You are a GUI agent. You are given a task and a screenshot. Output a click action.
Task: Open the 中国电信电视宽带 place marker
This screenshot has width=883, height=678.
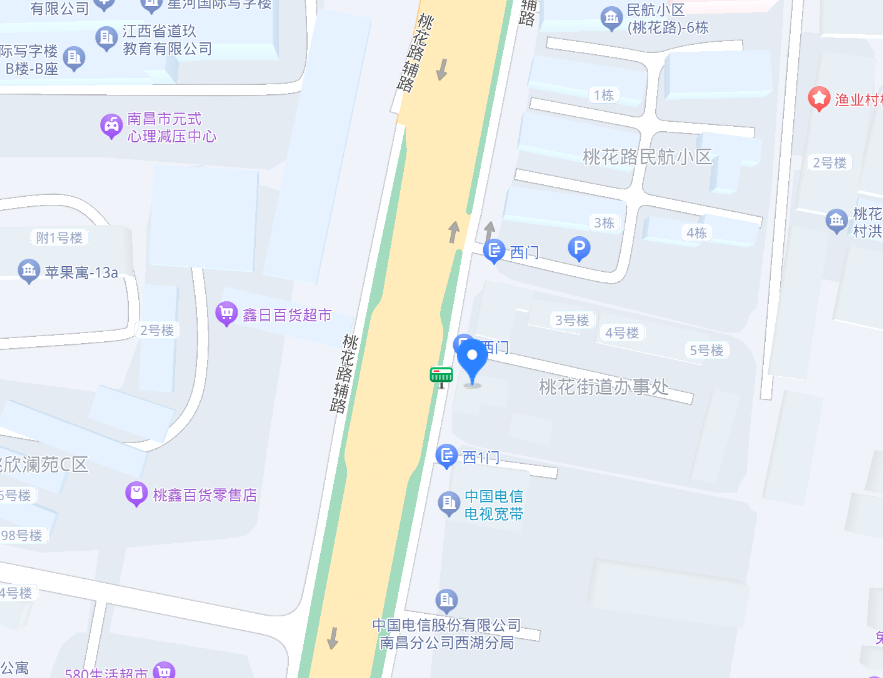point(450,505)
